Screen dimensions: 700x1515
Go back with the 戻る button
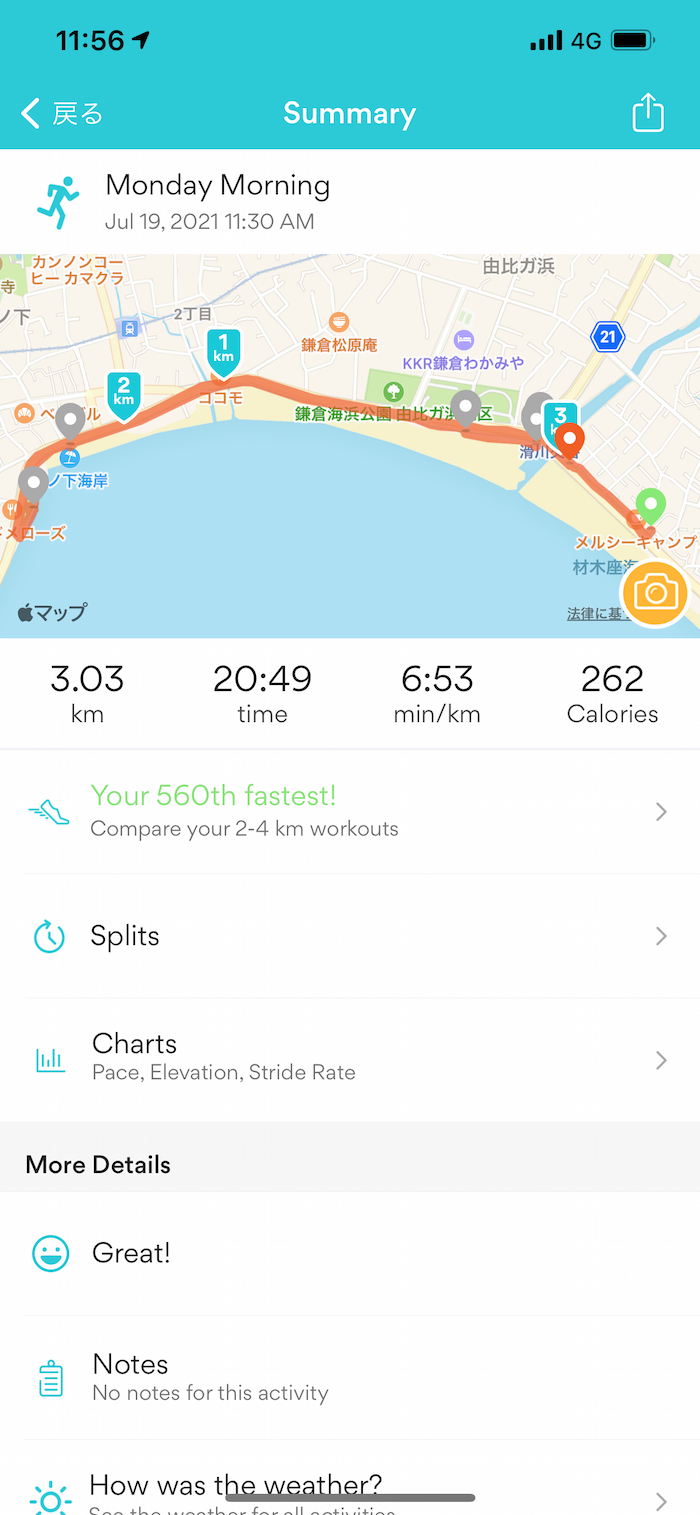[62, 114]
